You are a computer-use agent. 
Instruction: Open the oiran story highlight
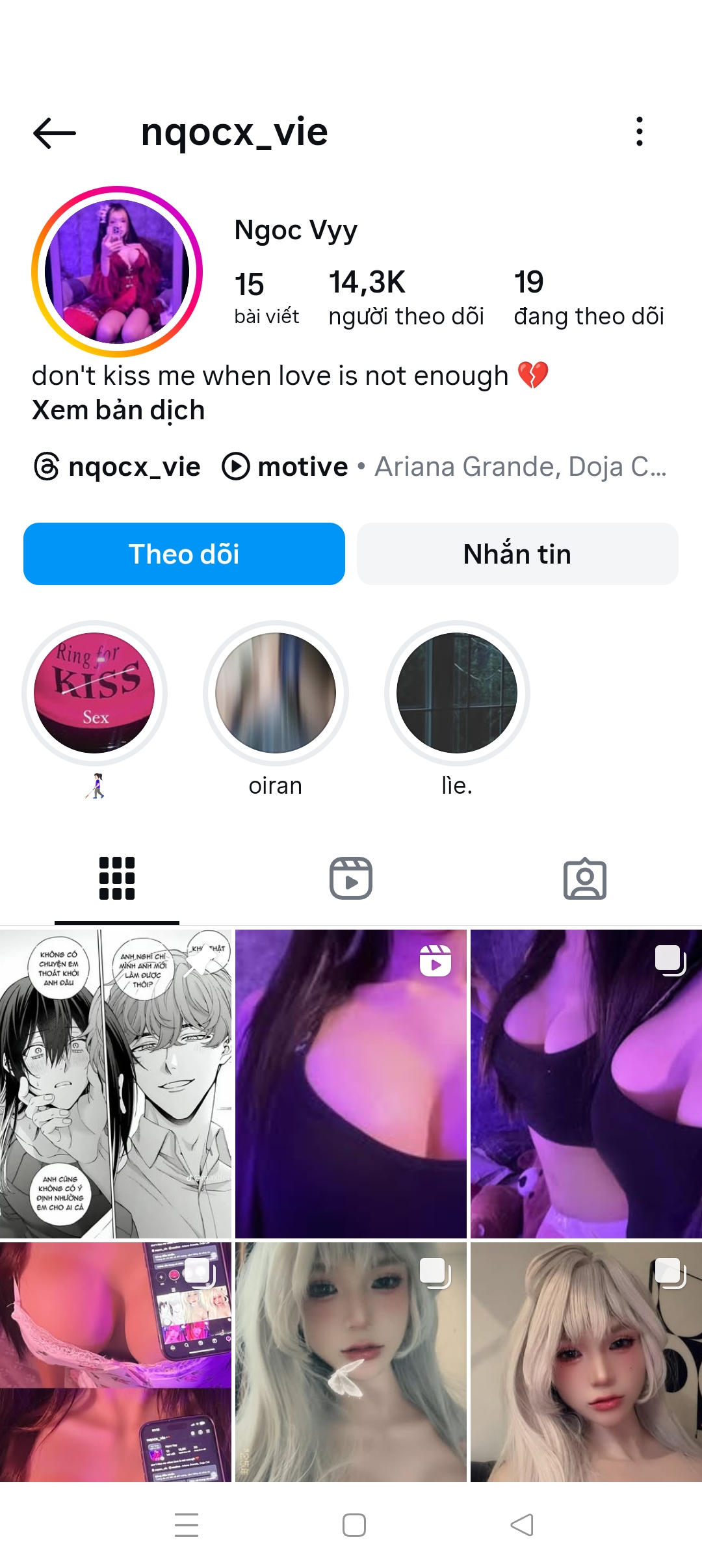coord(276,693)
